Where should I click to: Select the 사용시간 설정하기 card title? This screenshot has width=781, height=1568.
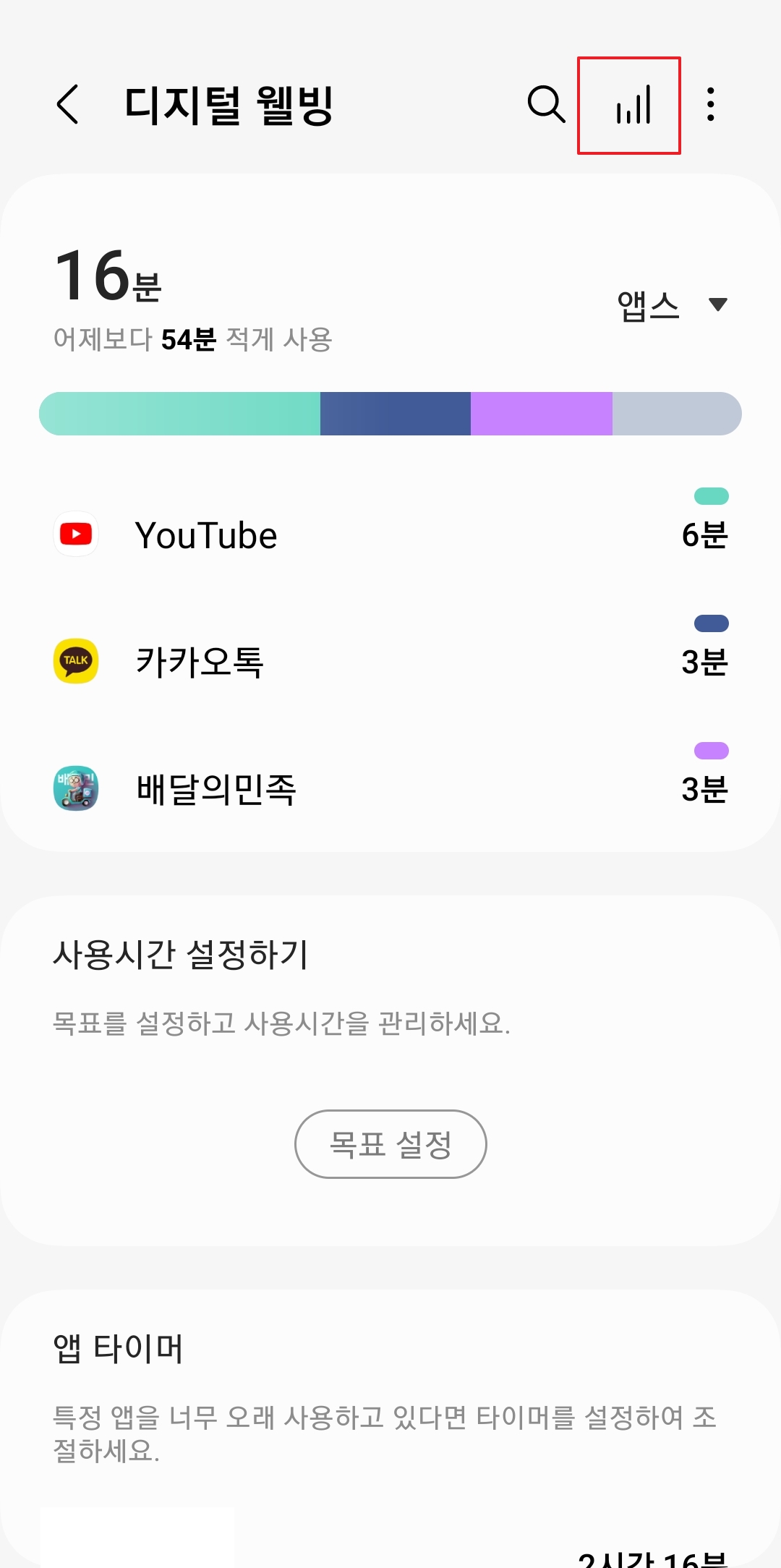(x=182, y=953)
